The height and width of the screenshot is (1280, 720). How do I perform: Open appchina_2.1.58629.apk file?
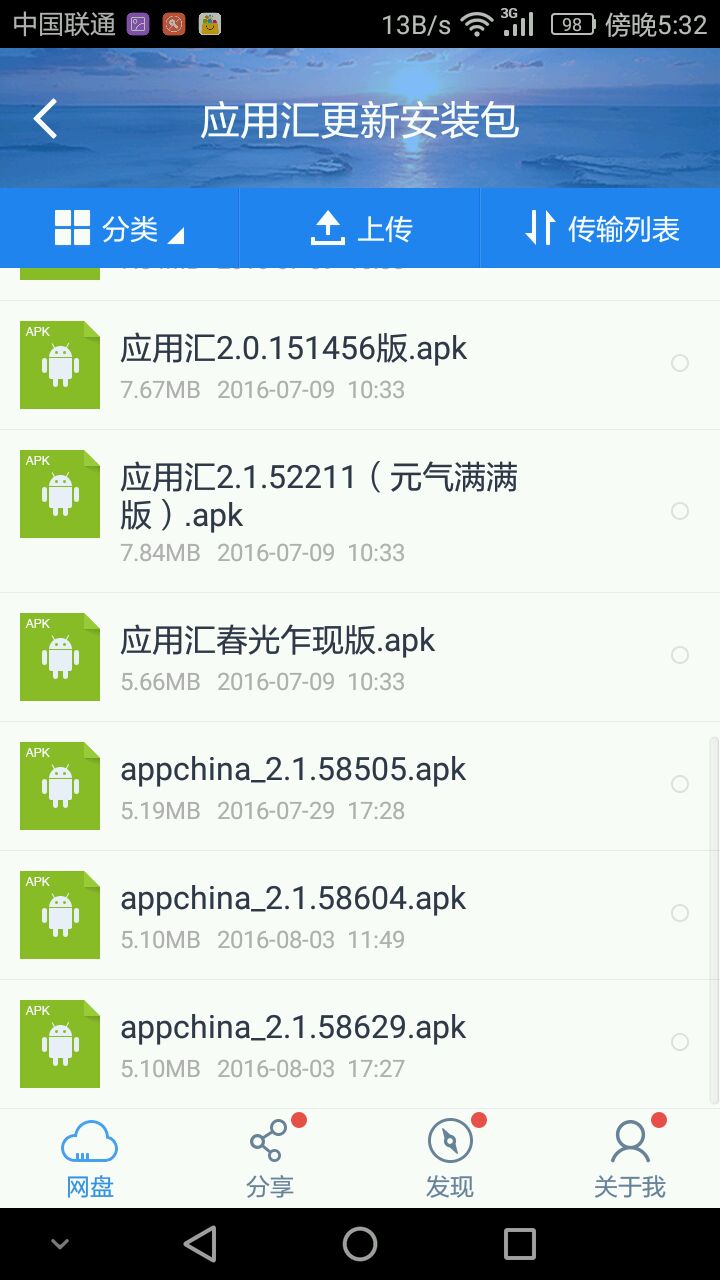(360, 1044)
